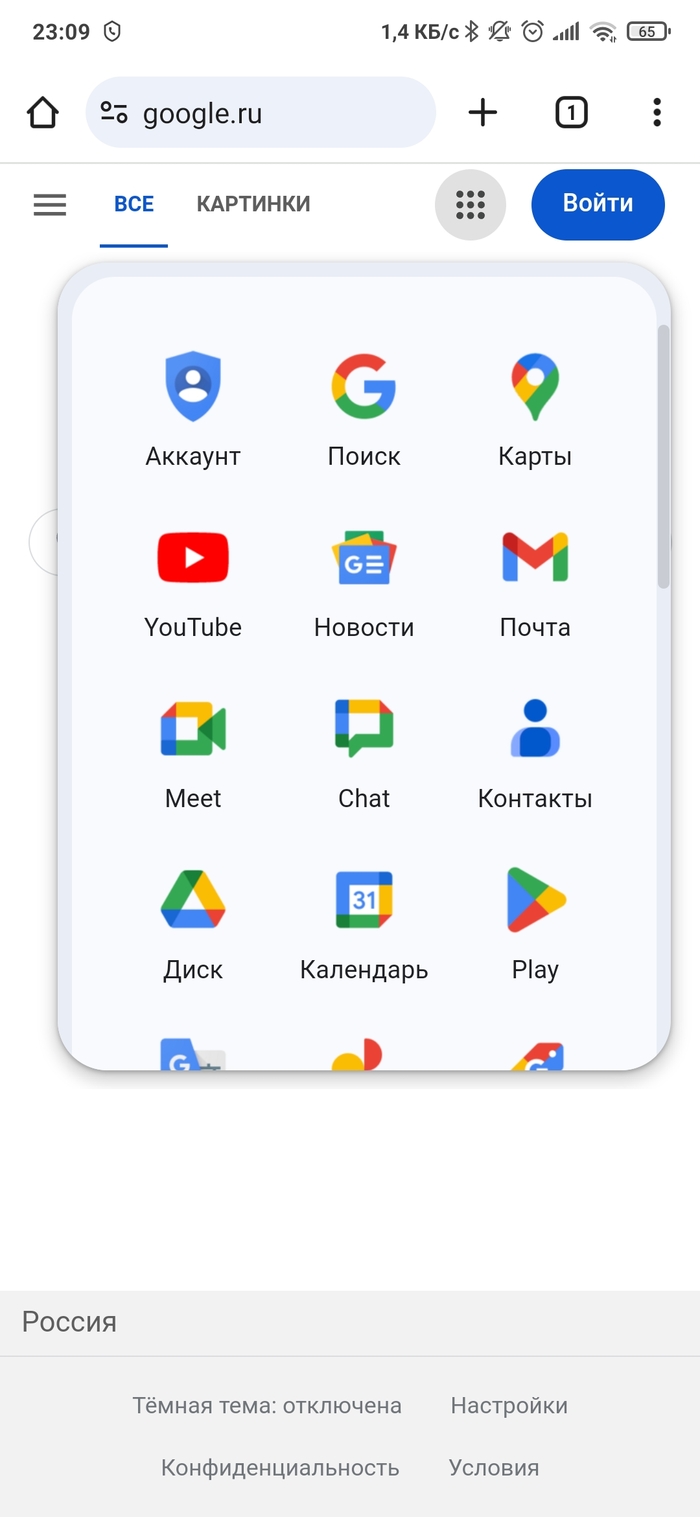Viewport: 700px width, 1517px height.
Task: Tap the browser home icon
Action: click(x=43, y=113)
